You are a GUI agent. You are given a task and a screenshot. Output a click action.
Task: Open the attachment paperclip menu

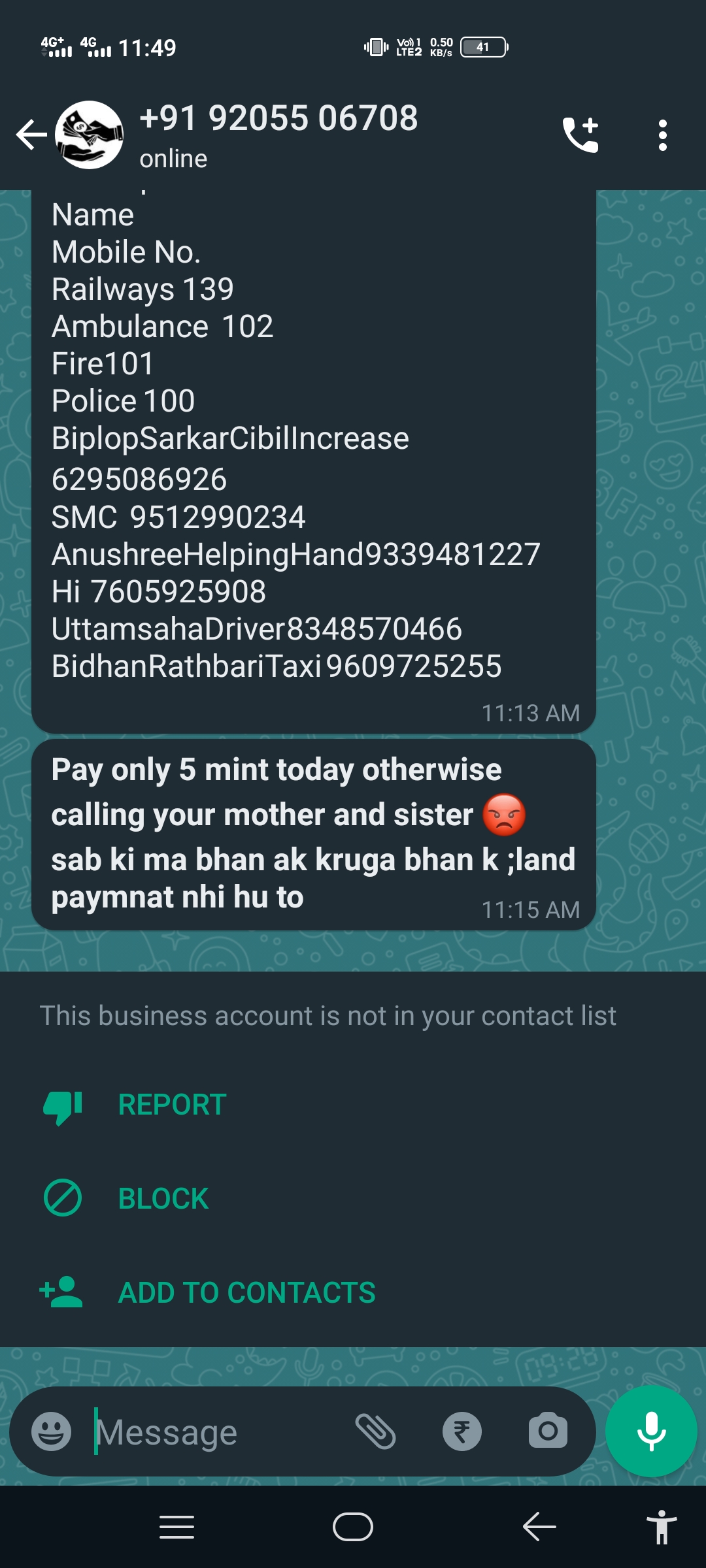click(x=376, y=1431)
